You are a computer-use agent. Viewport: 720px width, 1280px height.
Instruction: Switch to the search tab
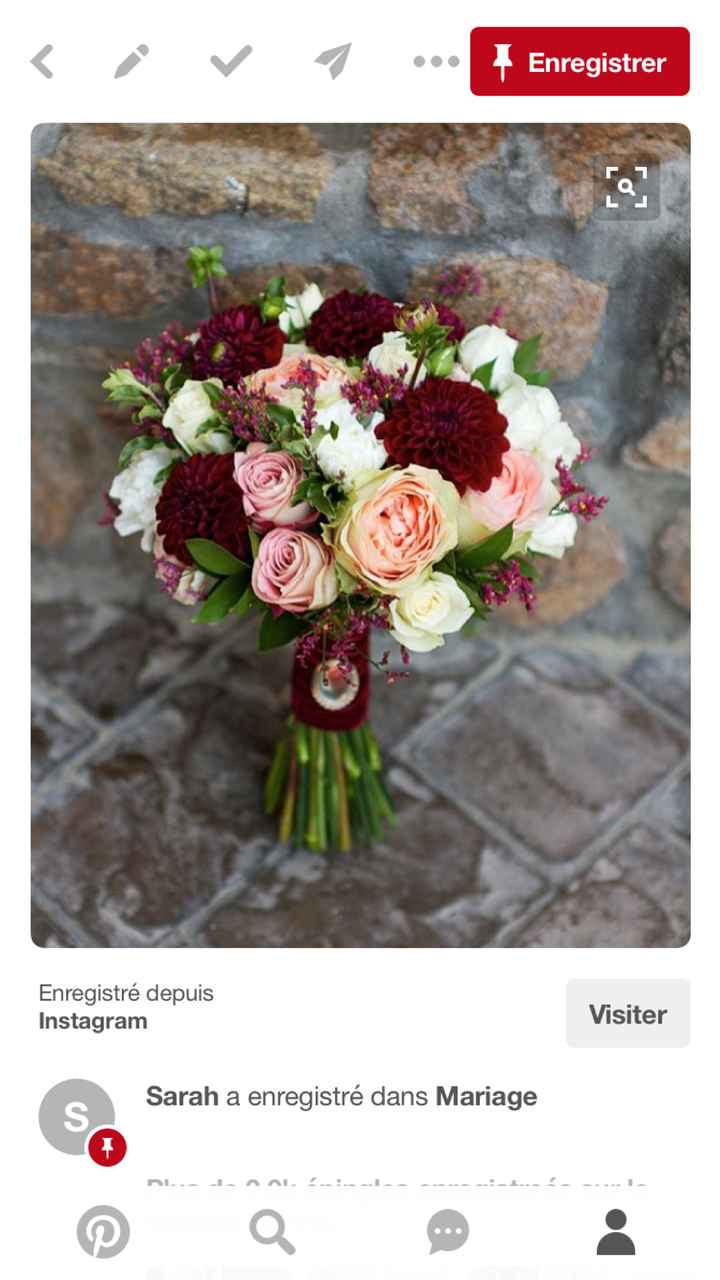272,1231
